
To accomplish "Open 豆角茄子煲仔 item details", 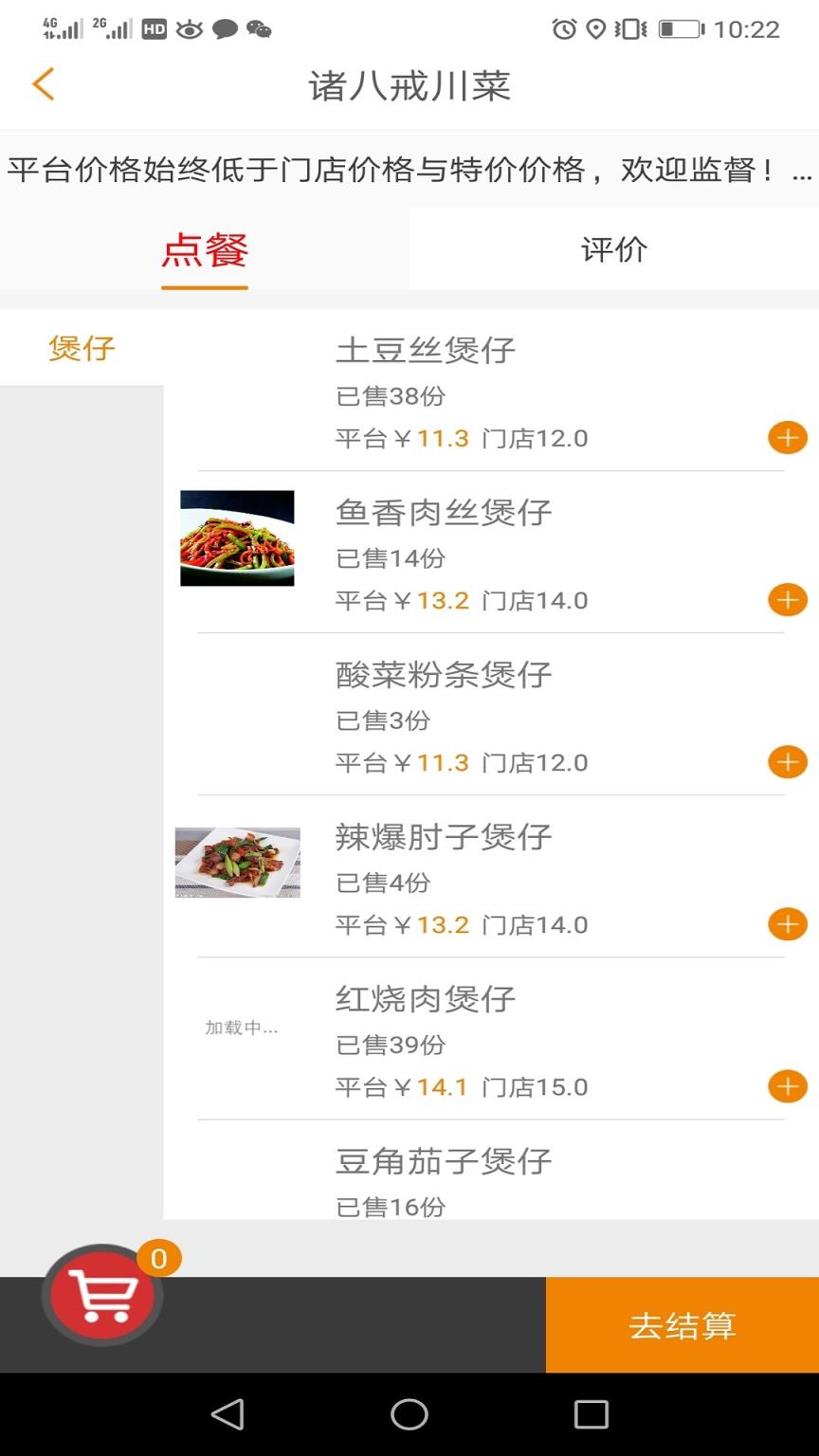I will point(442,1161).
